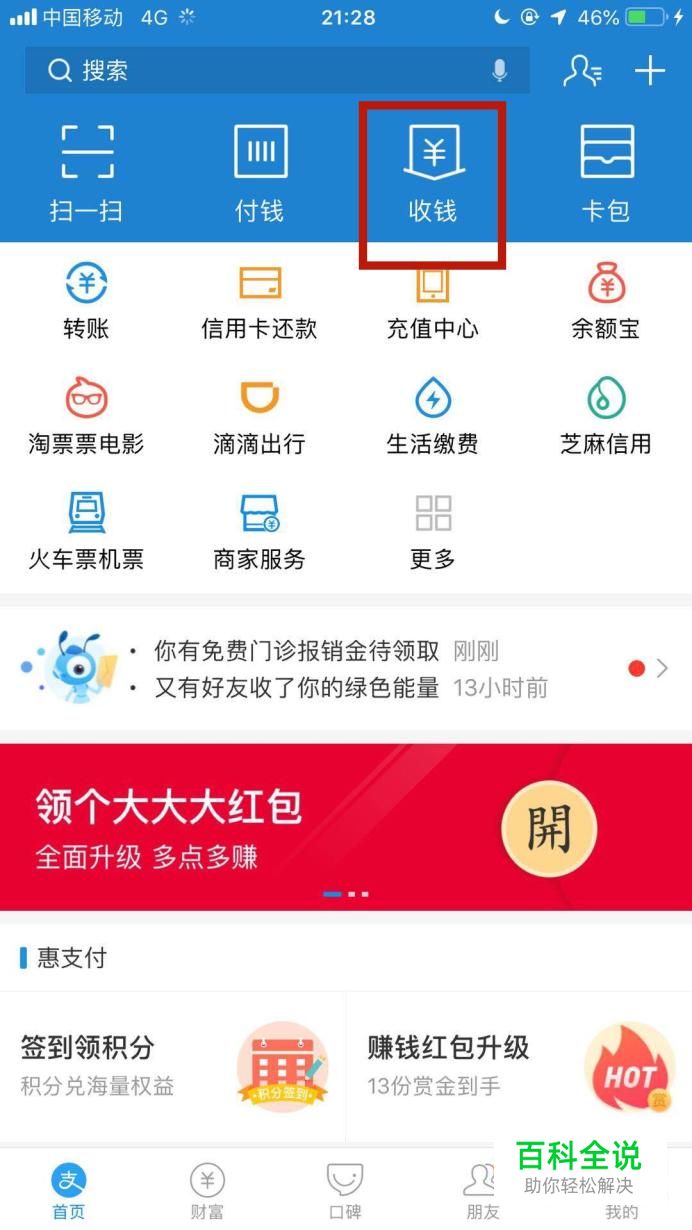Open the plus menu in the header

point(650,71)
